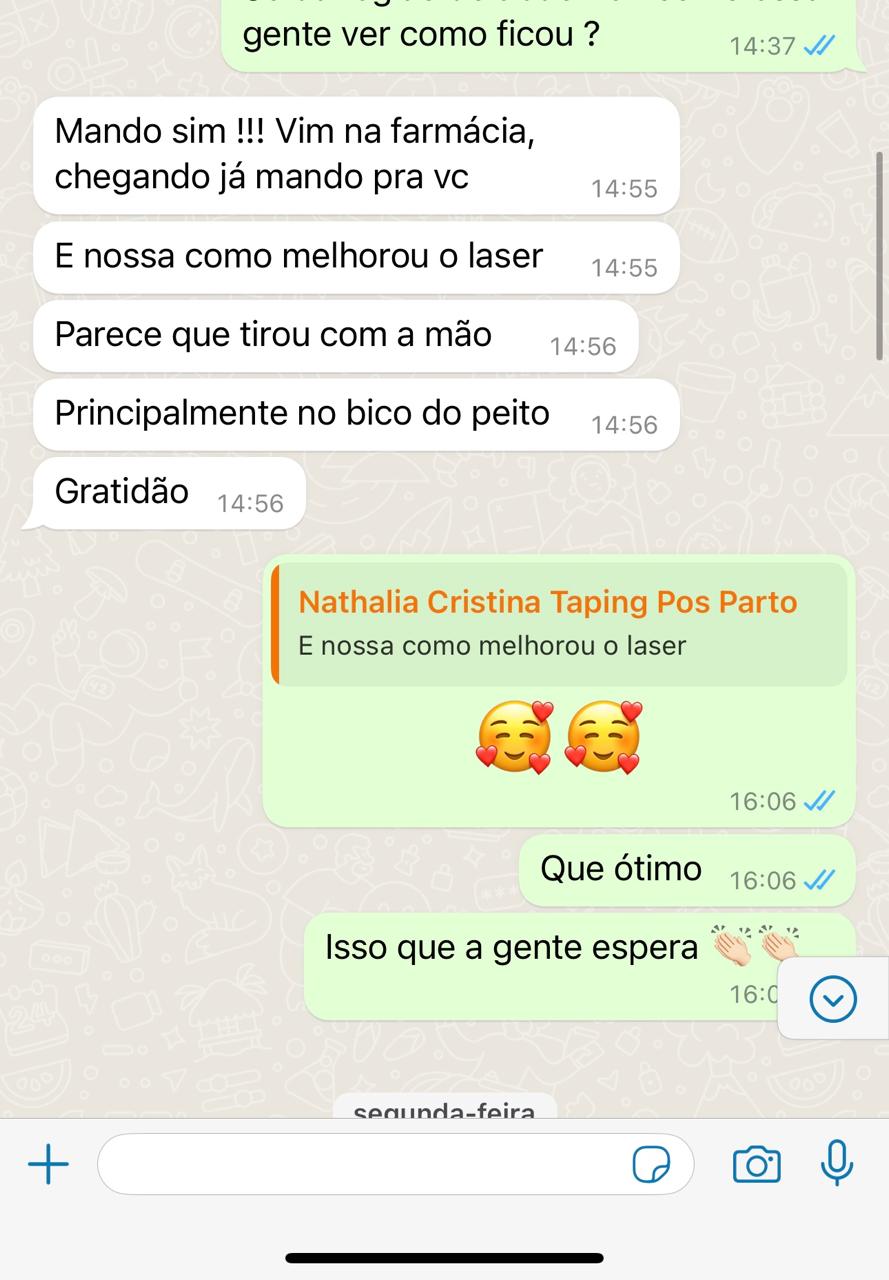The height and width of the screenshot is (1280, 889).
Task: Open the quoted message from Nathalia Cristina
Action: (x=560, y=624)
